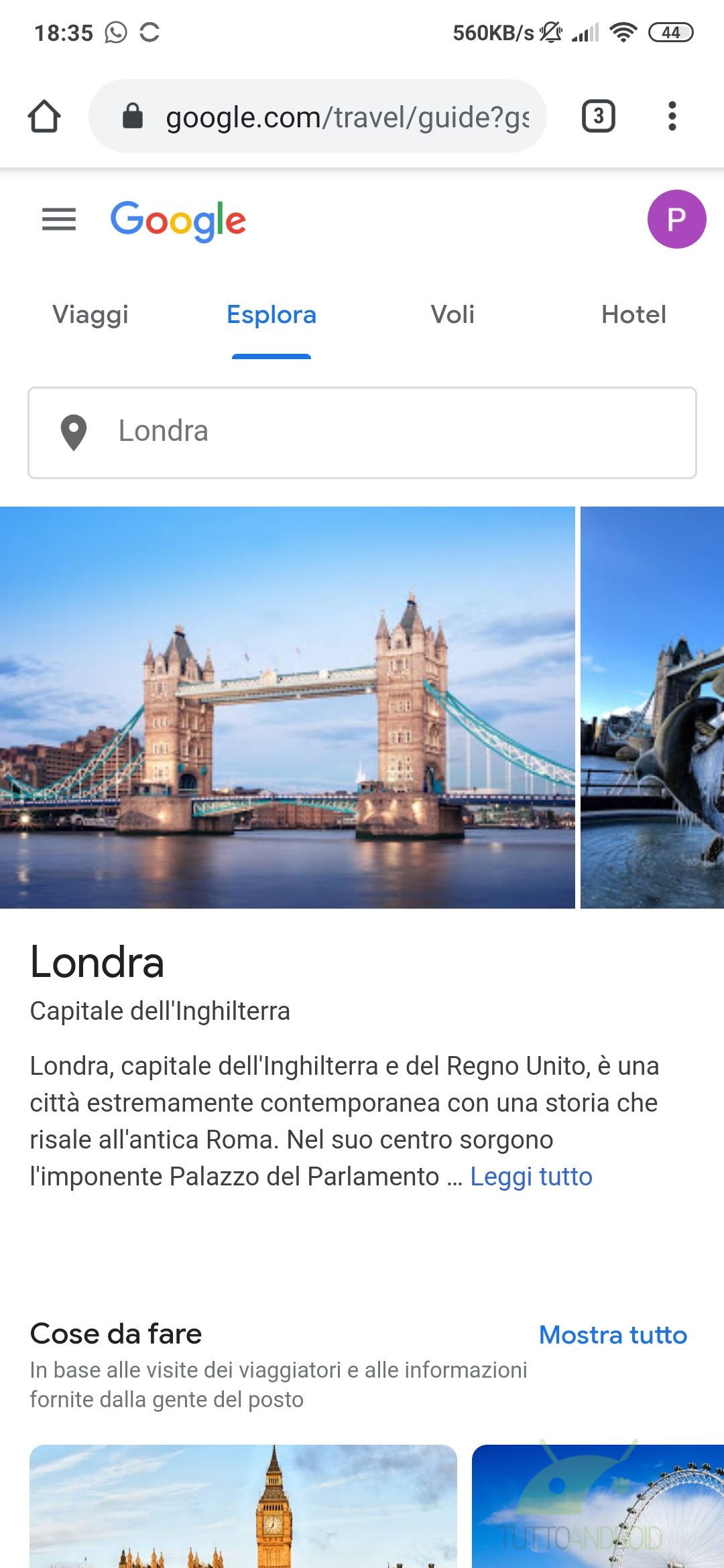Switch to the Viaggi tab
The image size is (724, 1568).
tap(90, 314)
